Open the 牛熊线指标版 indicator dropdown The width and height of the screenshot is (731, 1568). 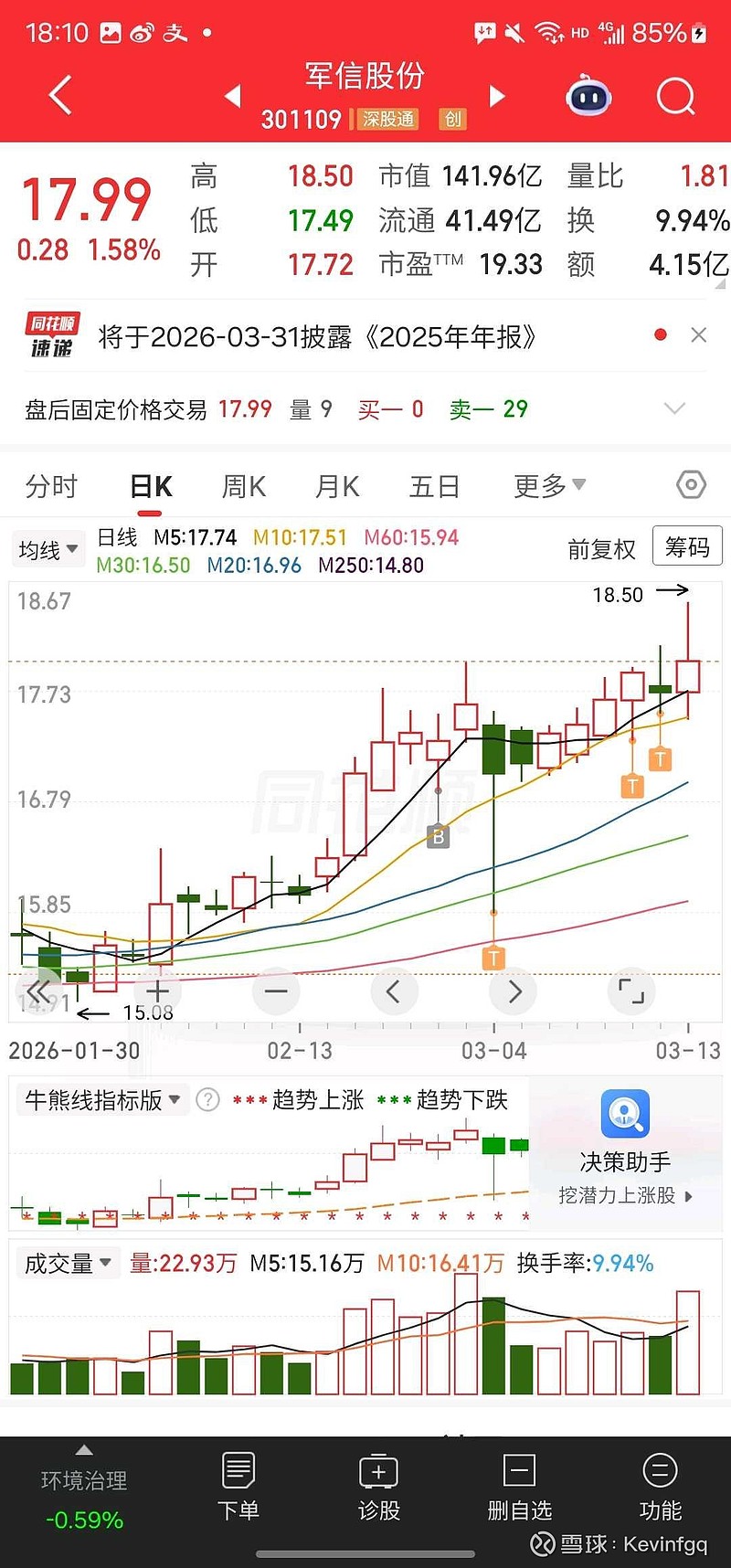(x=101, y=1100)
